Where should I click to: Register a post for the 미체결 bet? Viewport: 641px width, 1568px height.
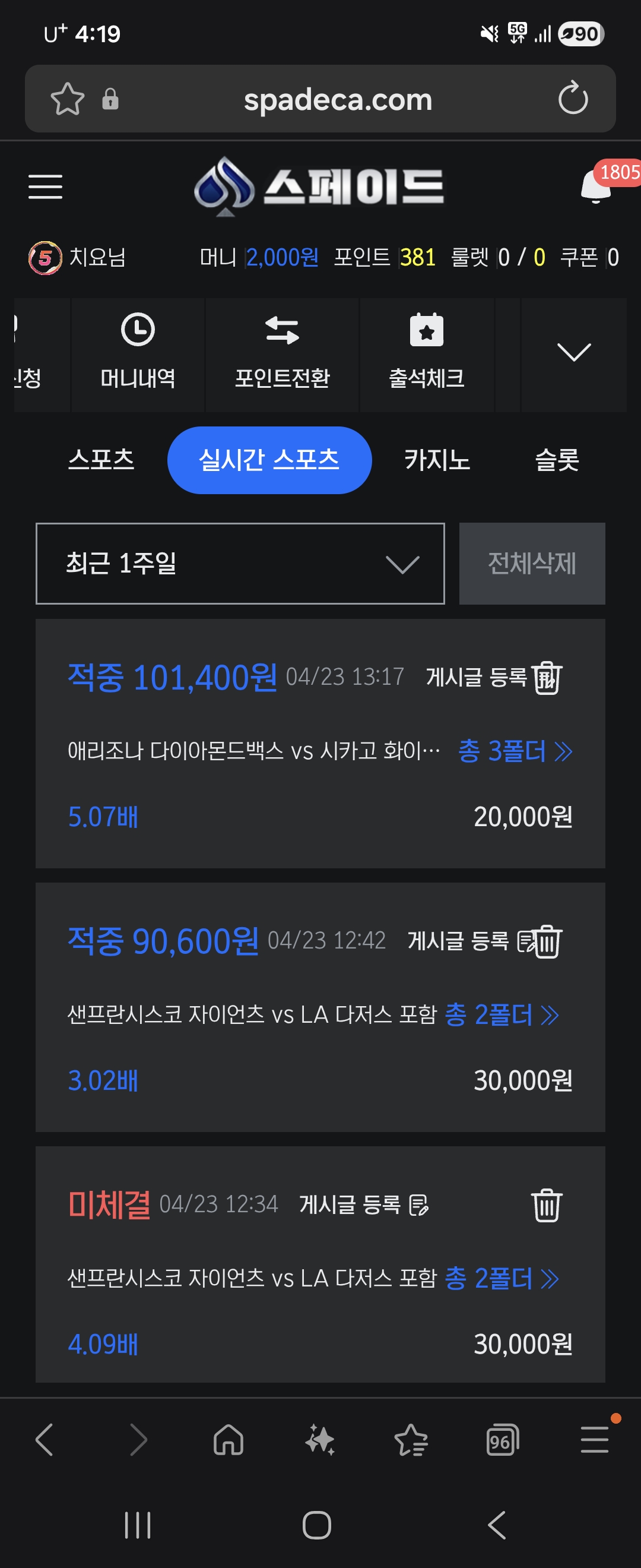[363, 1205]
